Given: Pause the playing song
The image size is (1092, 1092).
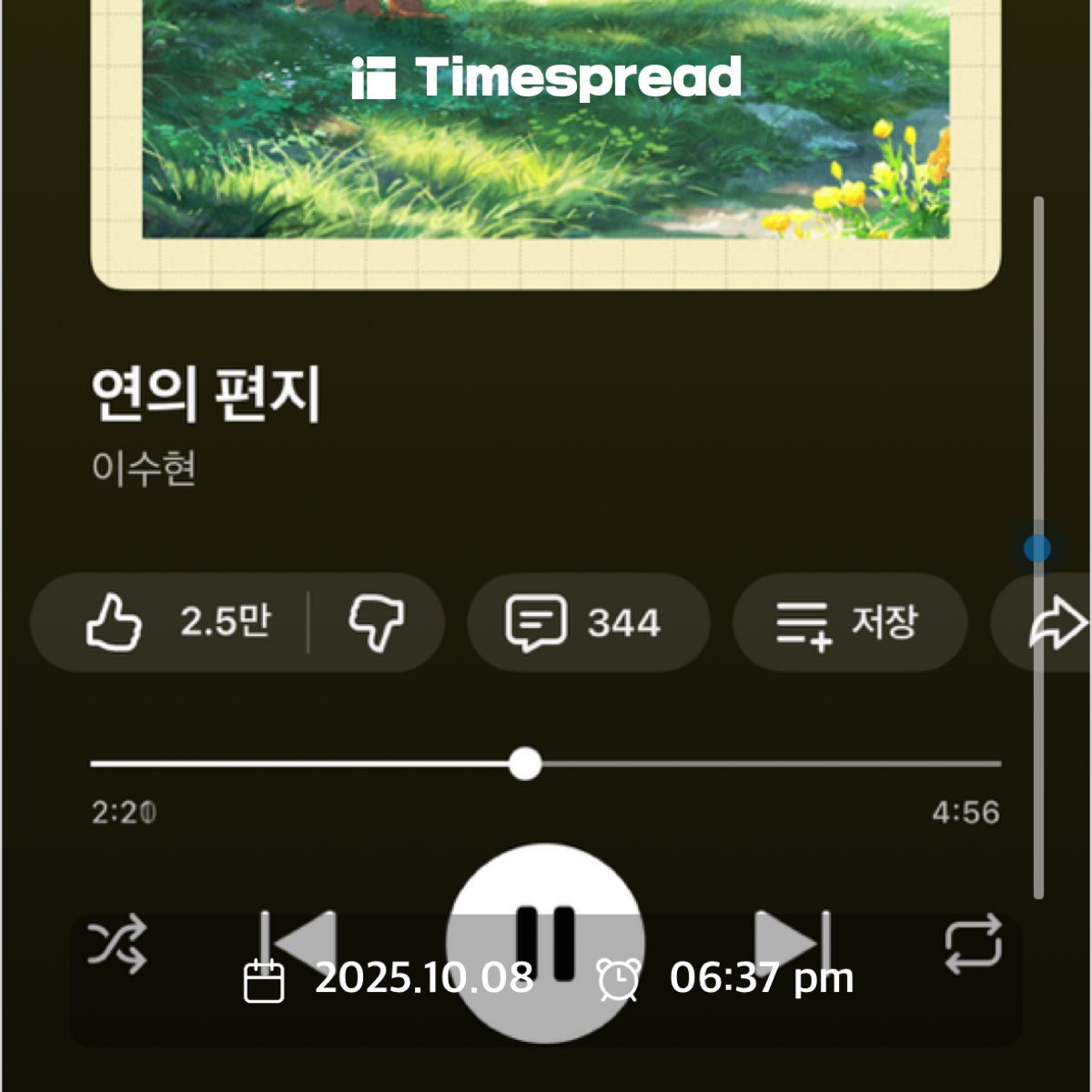Looking at the screenshot, I should coord(545,942).
